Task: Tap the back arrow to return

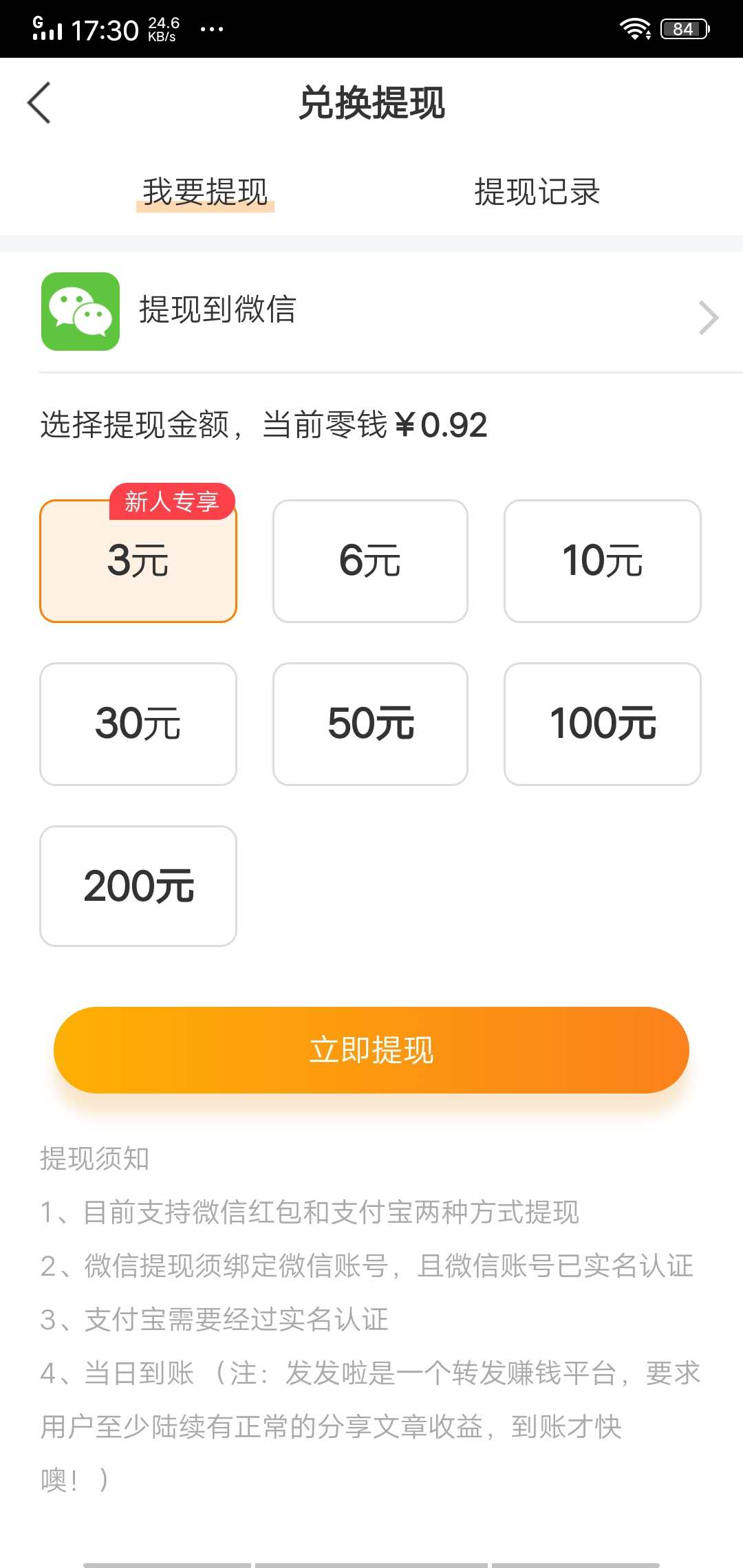Action: (39, 103)
